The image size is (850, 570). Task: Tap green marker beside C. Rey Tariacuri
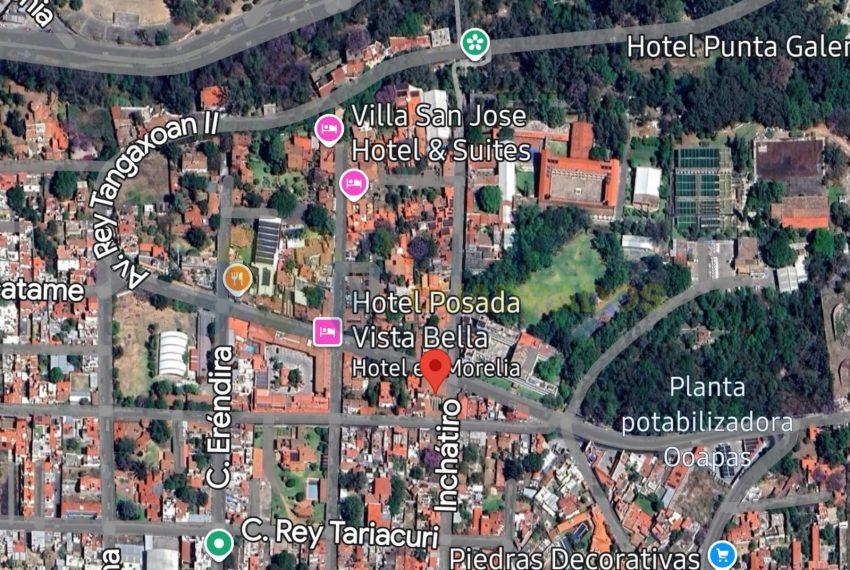point(219,545)
